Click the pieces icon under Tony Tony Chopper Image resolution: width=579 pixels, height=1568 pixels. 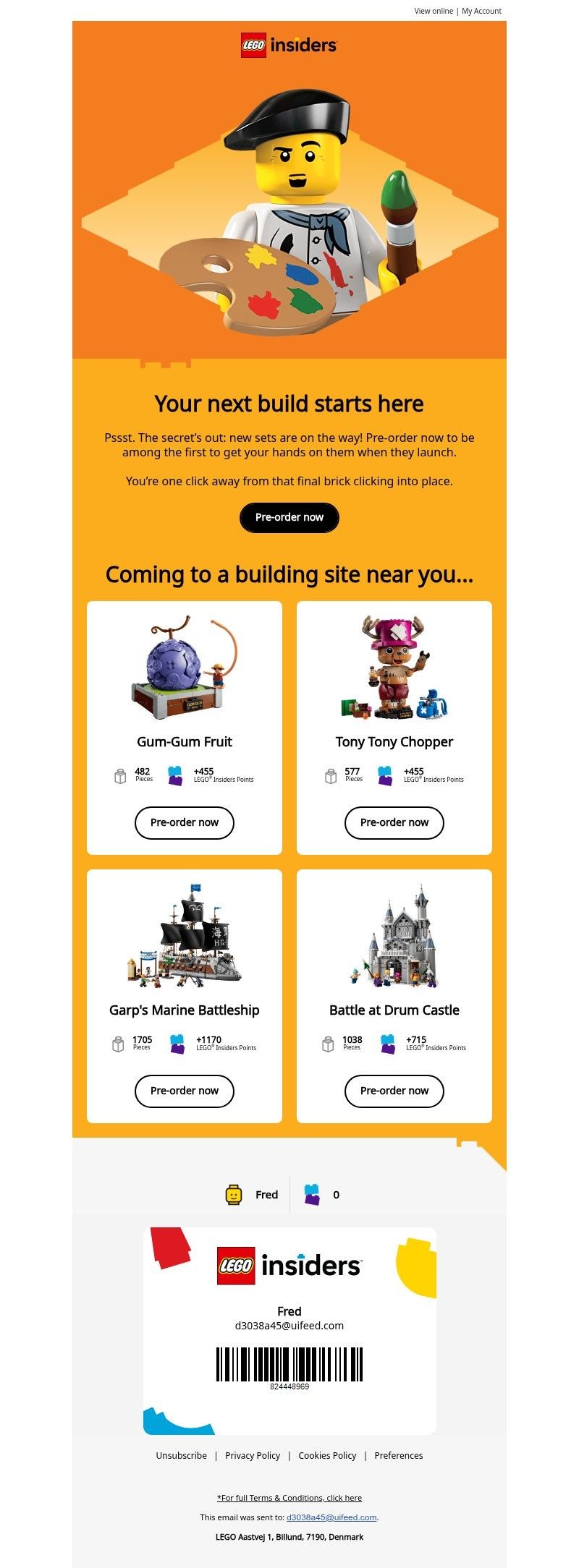click(x=329, y=775)
